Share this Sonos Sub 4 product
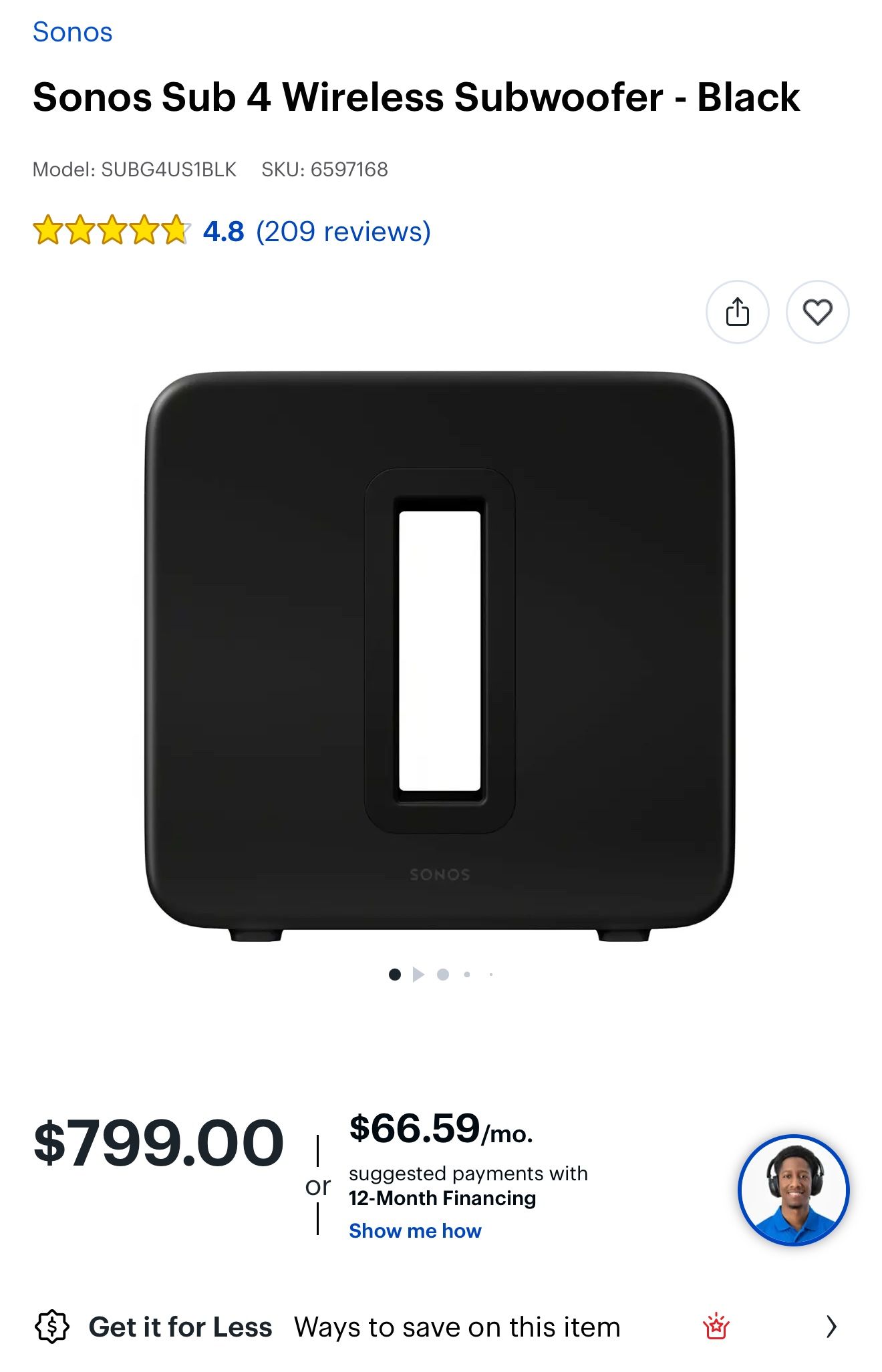Viewport: 882px width, 1372px height. pos(737,312)
